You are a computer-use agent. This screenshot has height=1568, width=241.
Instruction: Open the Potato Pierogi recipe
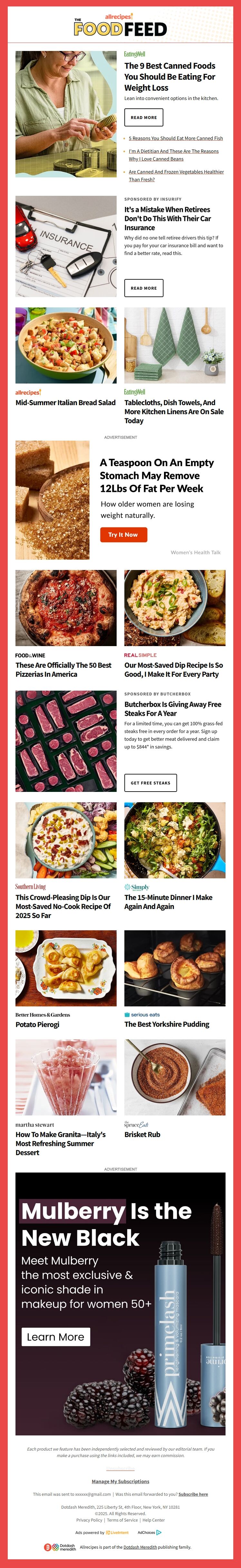(37, 1024)
